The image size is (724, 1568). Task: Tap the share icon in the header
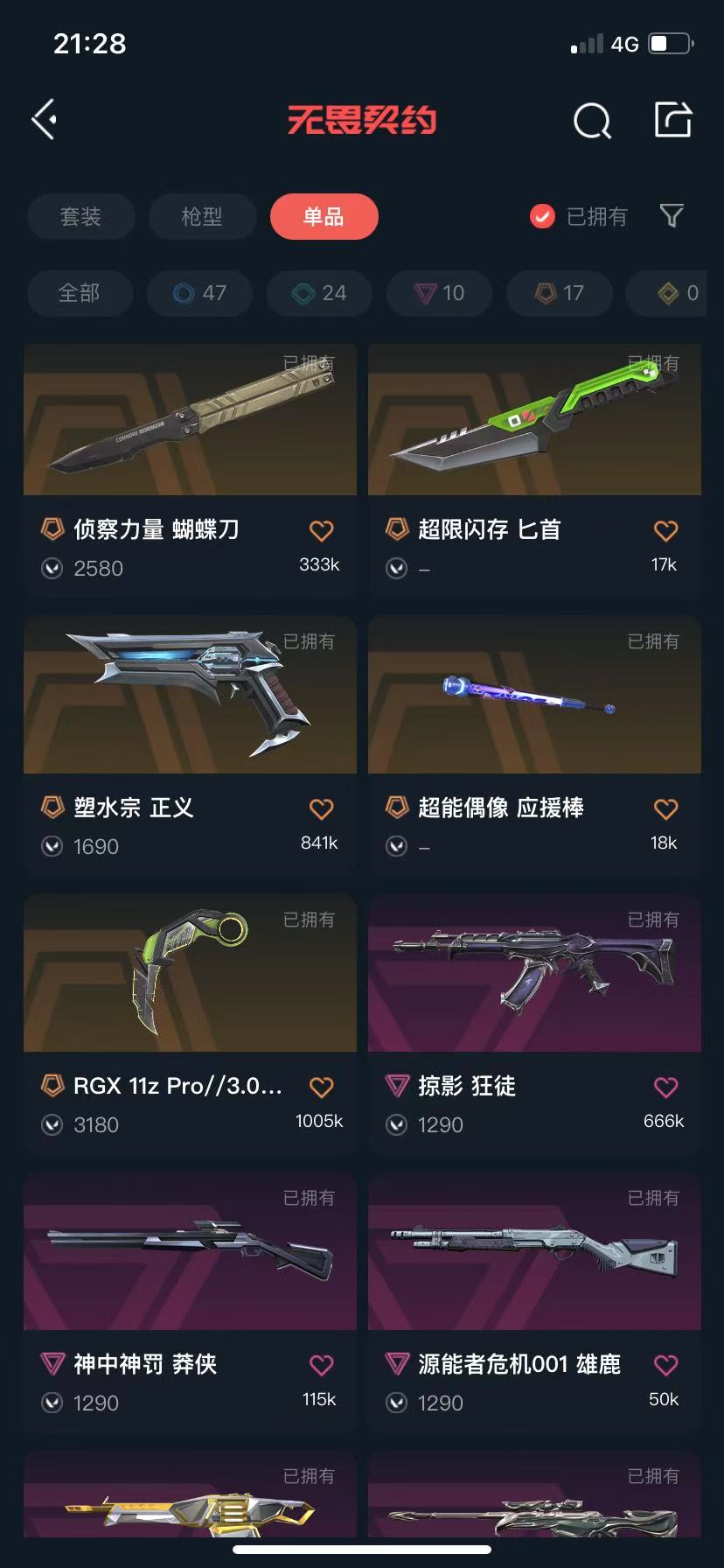(673, 120)
